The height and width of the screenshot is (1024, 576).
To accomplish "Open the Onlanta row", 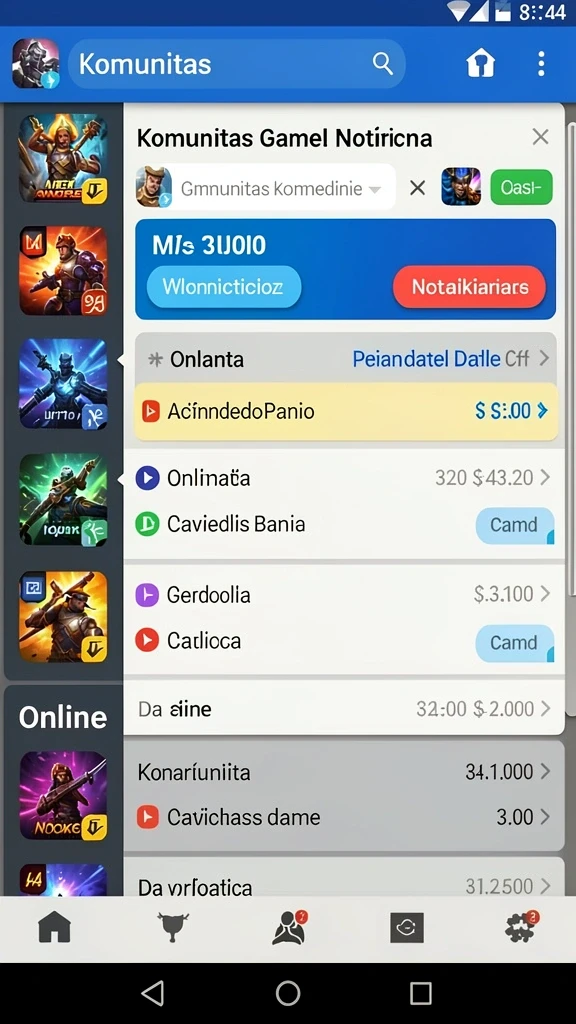I will [x=346, y=359].
